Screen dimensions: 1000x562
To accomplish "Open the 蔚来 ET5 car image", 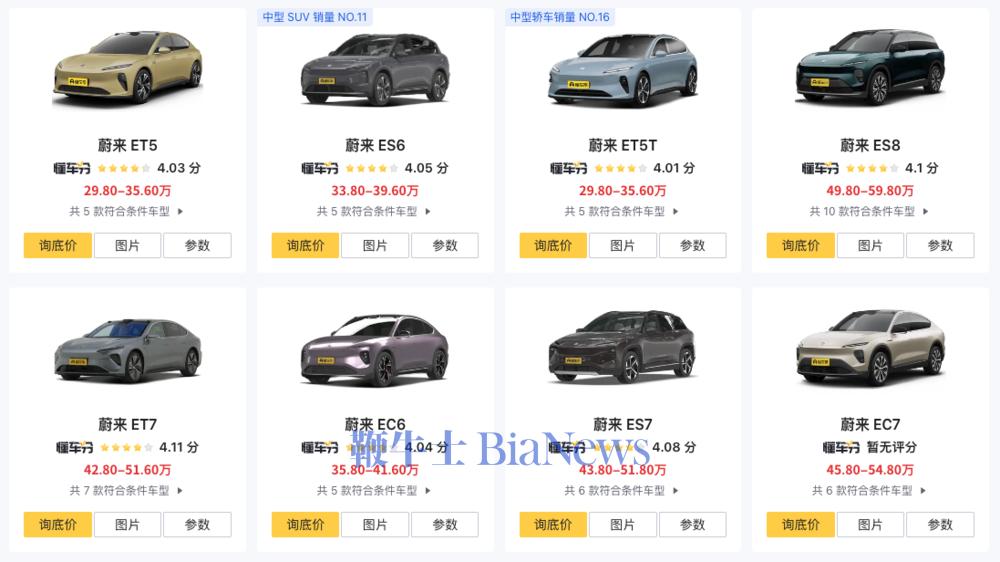I will pos(127,68).
